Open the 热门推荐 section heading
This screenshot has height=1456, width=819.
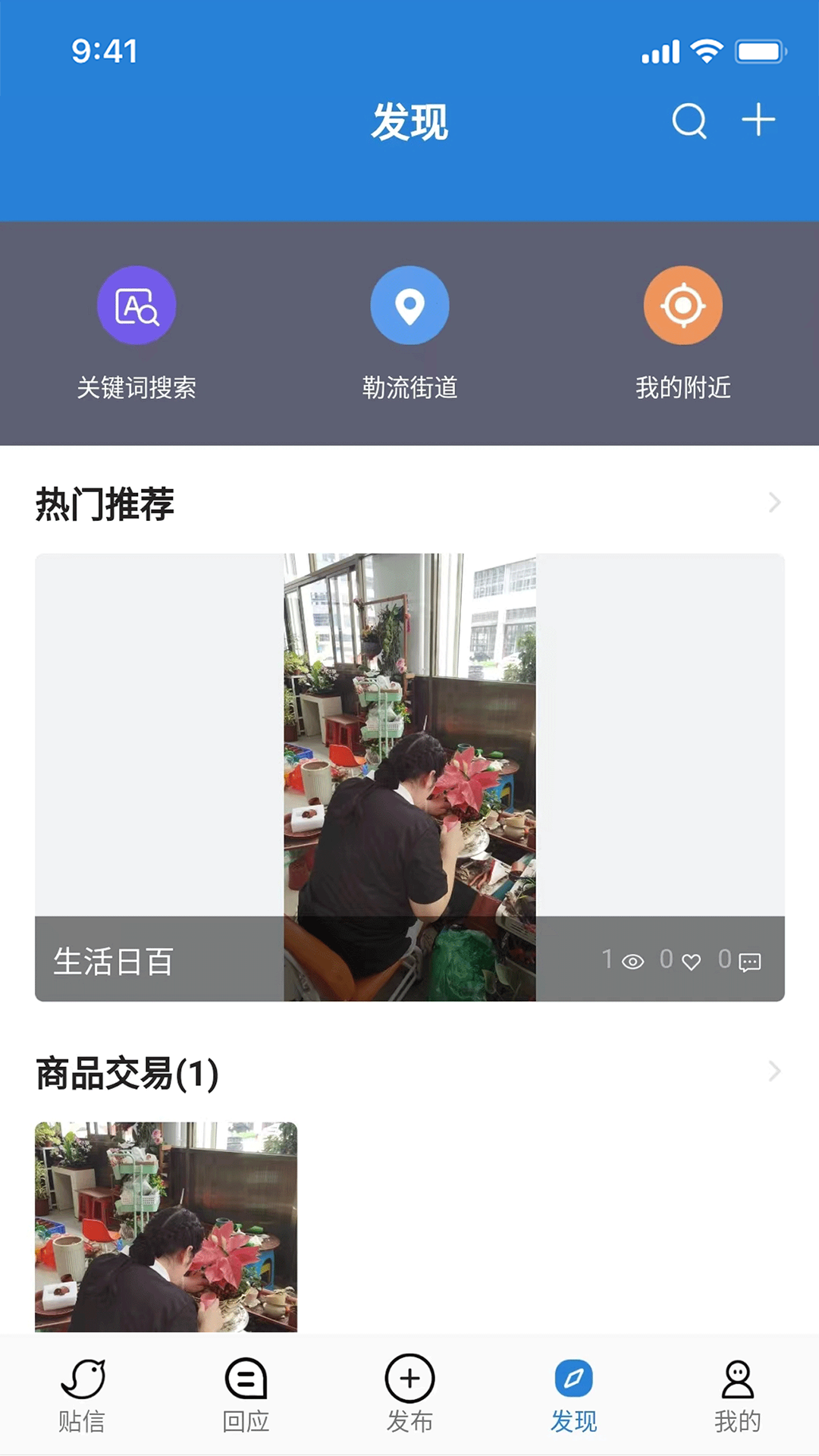coord(103,502)
